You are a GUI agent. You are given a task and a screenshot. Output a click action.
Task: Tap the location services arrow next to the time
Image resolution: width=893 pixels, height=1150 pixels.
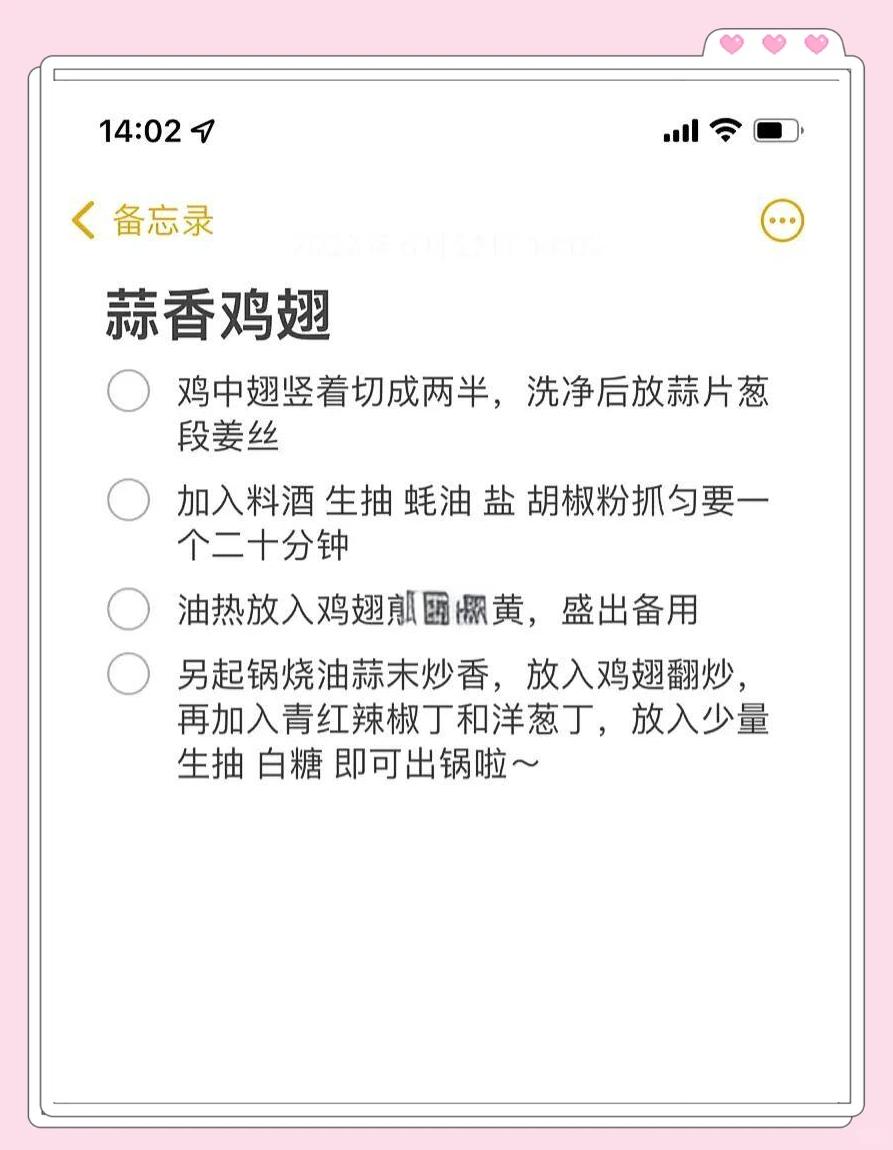[204, 128]
